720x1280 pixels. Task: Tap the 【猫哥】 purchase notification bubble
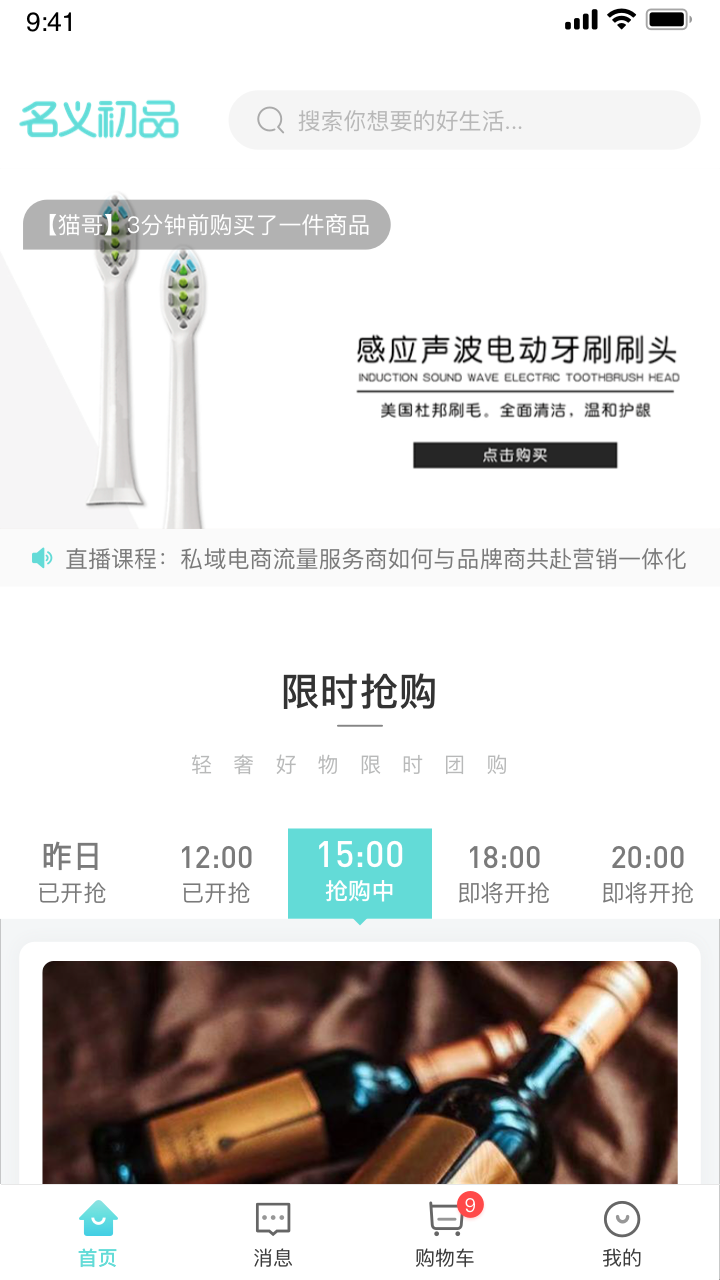[206, 225]
